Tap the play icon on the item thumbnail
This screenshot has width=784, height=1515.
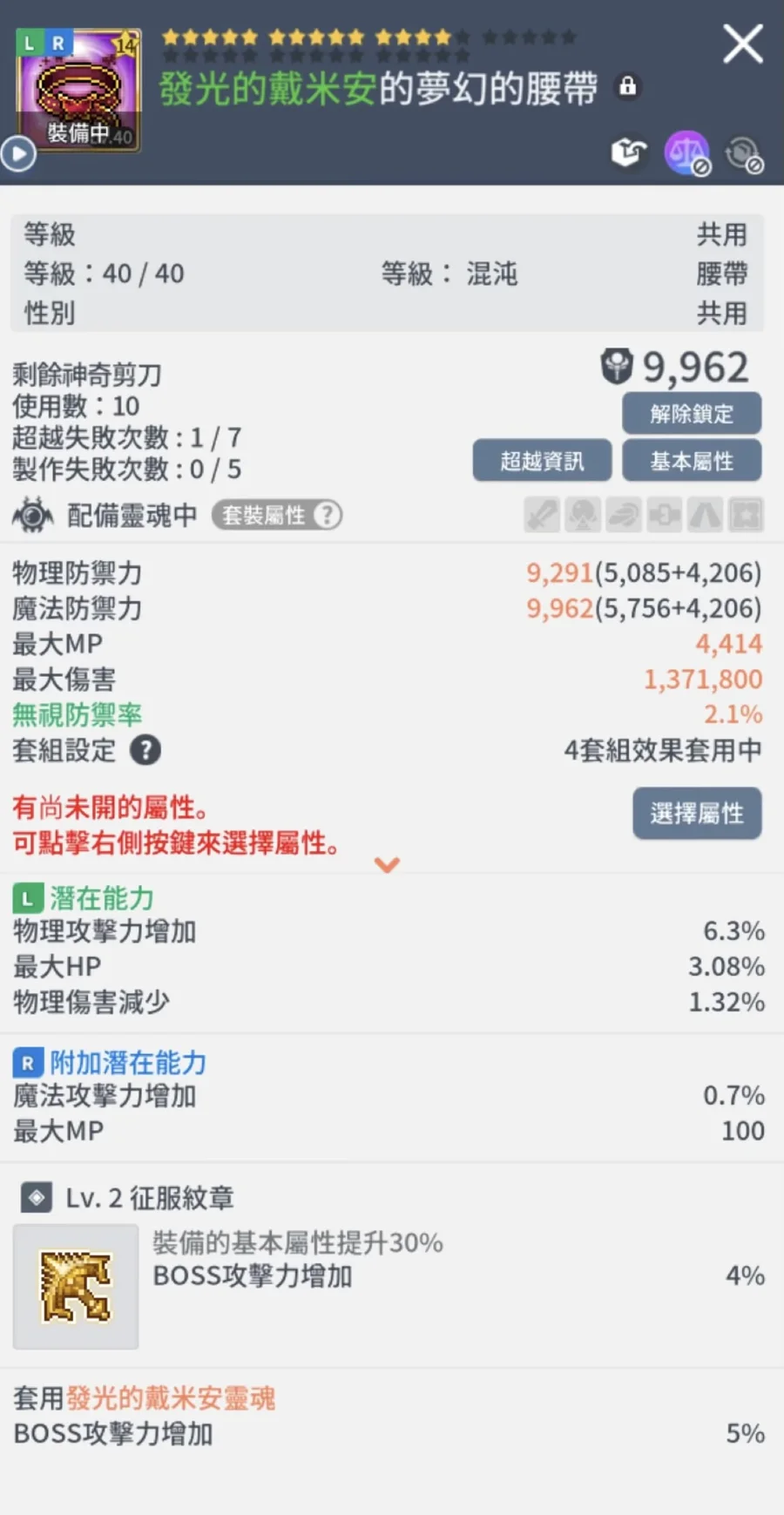[18, 155]
